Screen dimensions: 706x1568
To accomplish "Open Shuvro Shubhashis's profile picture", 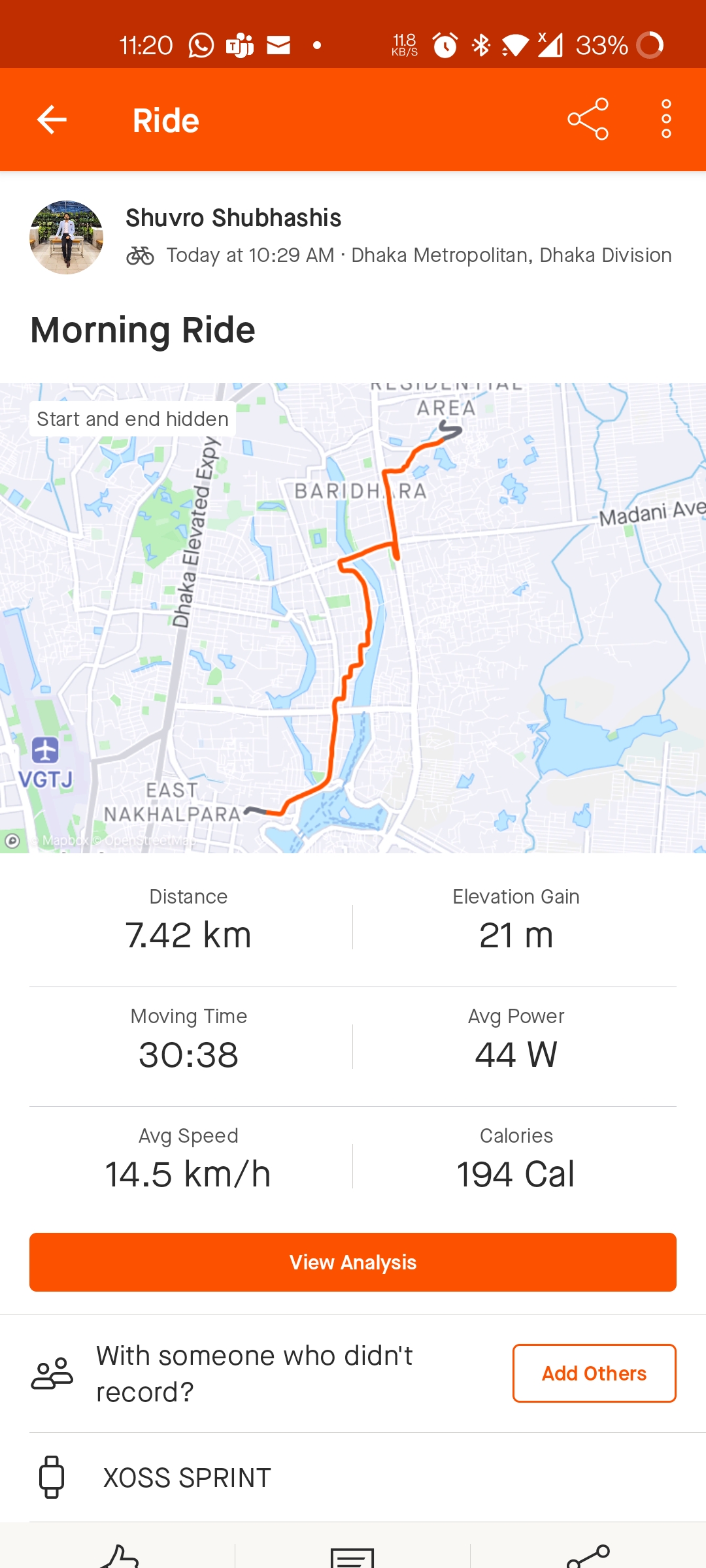I will coord(66,237).
